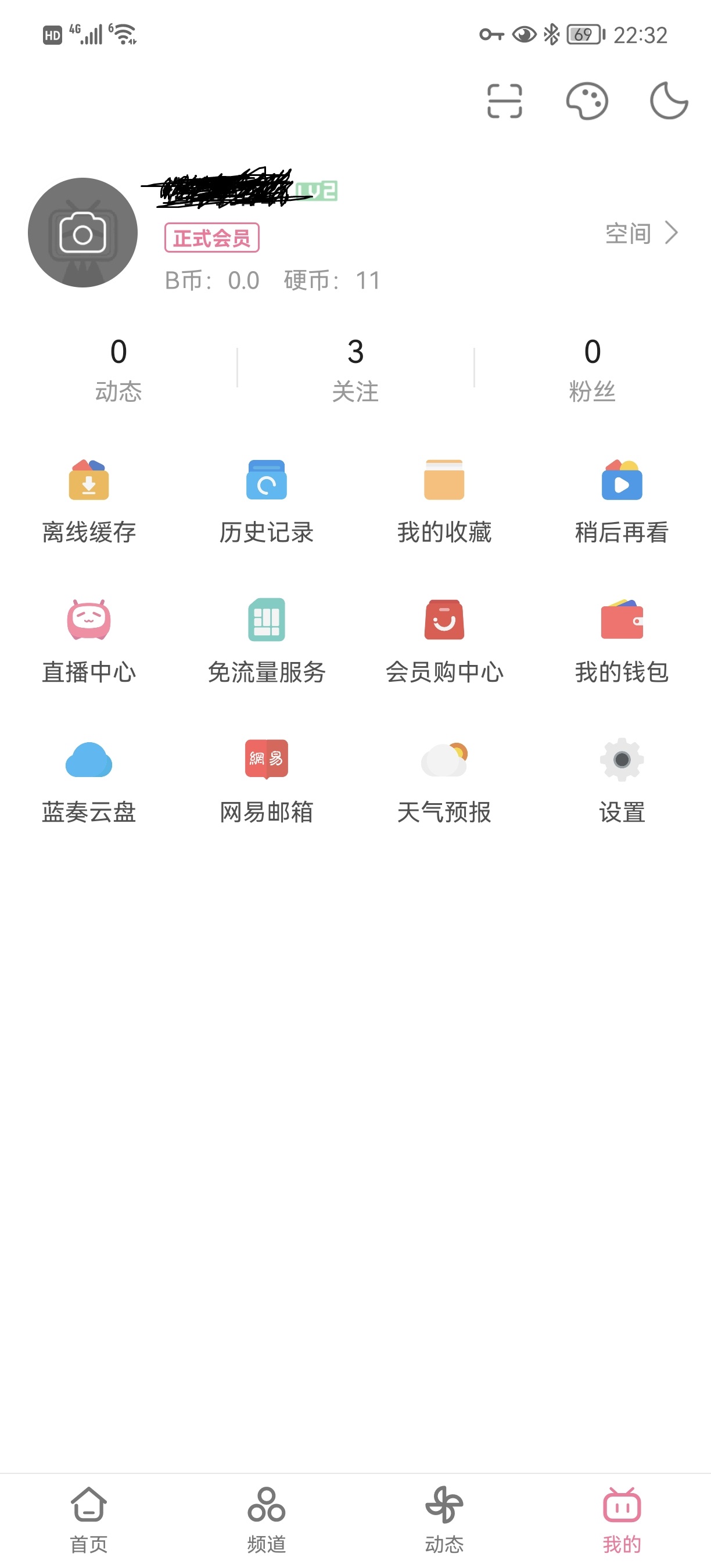
Task: Open 免流量服务 (data-free service)
Action: [x=267, y=639]
